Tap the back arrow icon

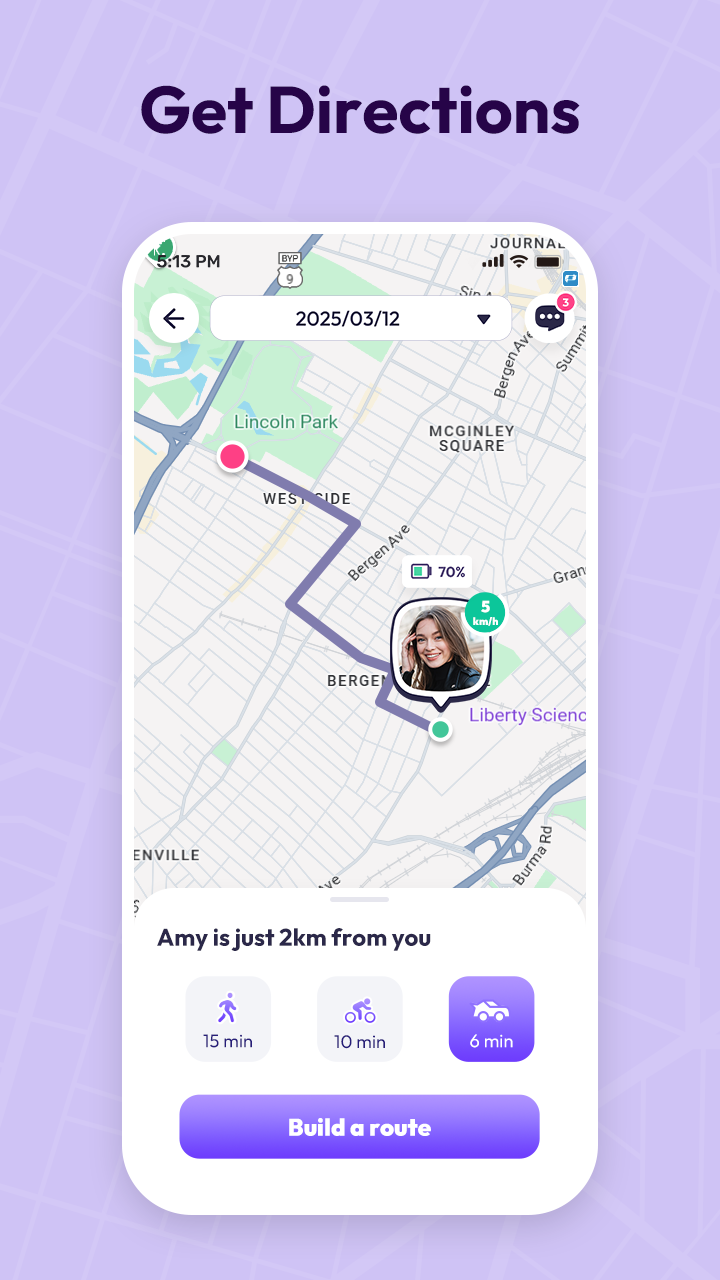174,318
